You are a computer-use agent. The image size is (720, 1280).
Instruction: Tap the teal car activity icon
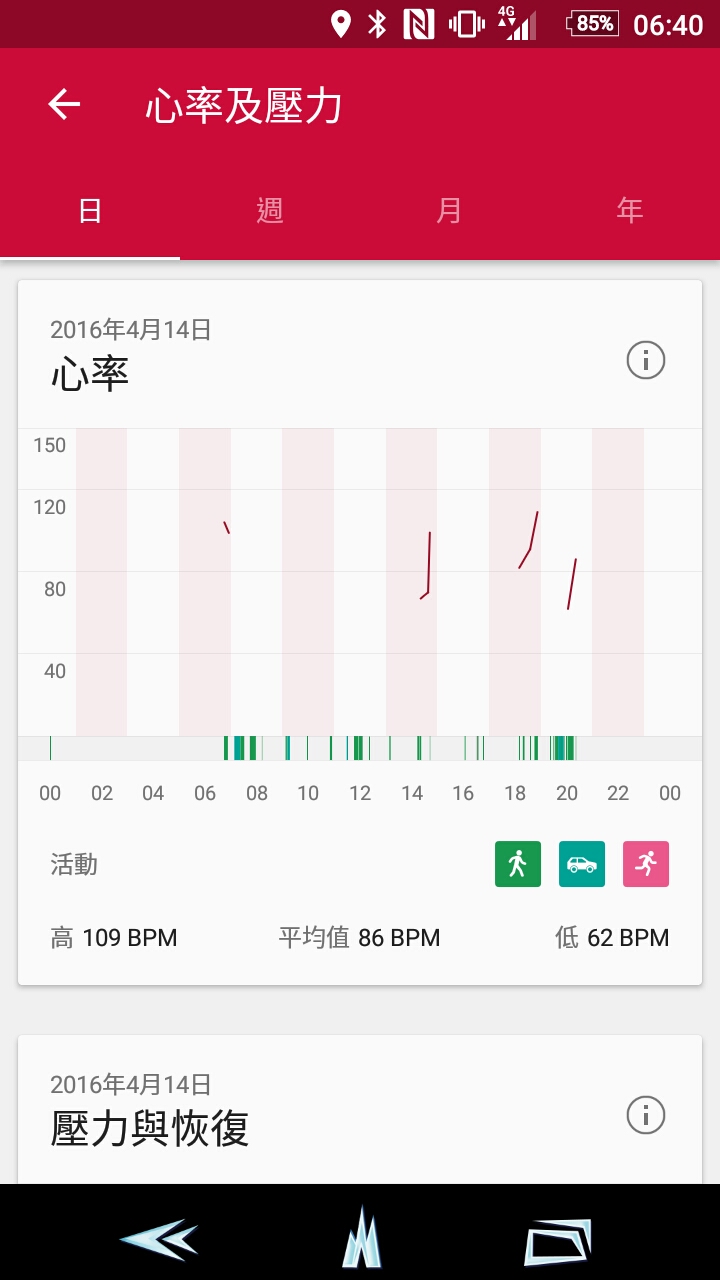point(582,864)
